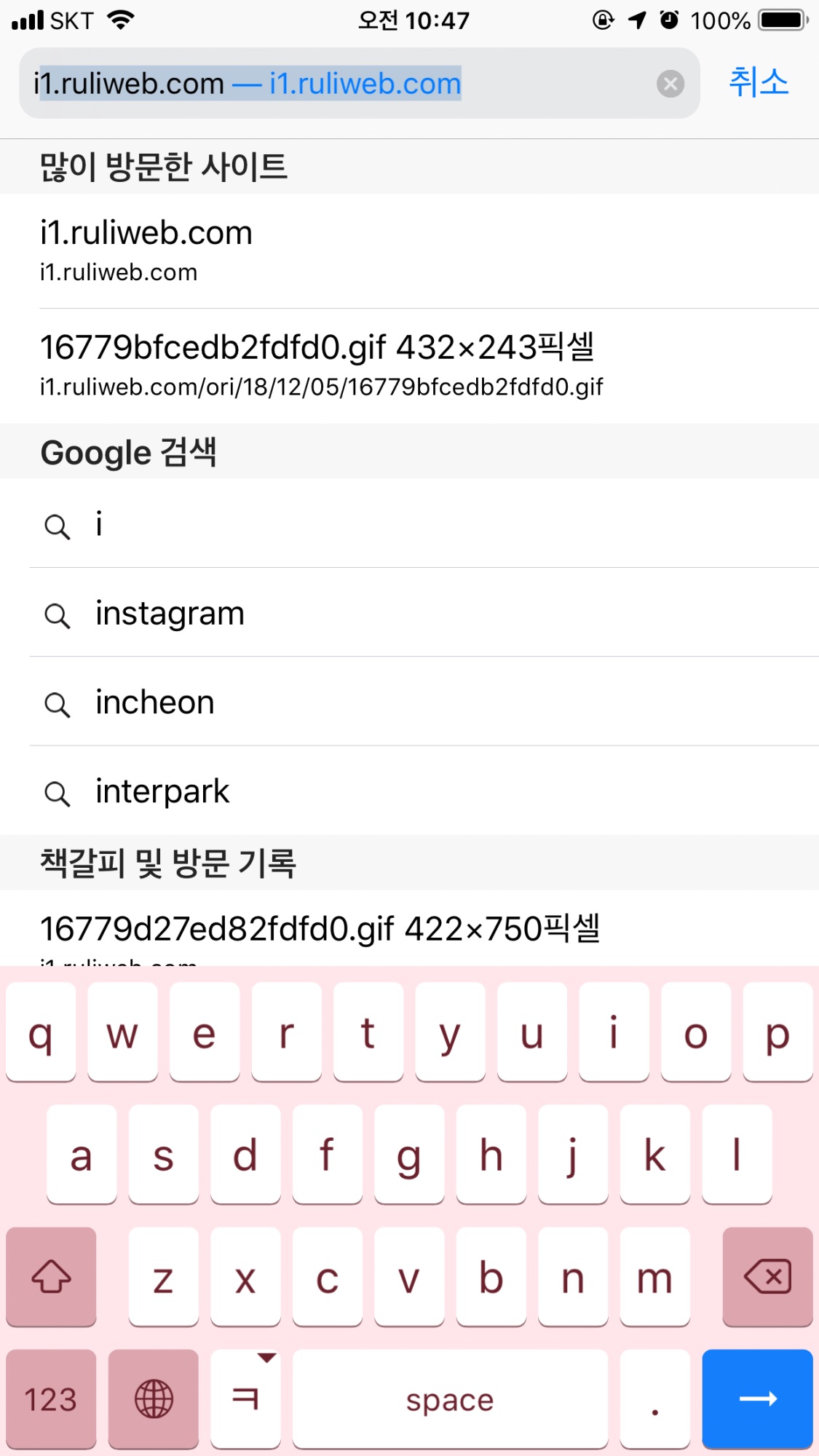Switch keyboard language with the globe key
This screenshot has height=1456, width=819.
154,1398
